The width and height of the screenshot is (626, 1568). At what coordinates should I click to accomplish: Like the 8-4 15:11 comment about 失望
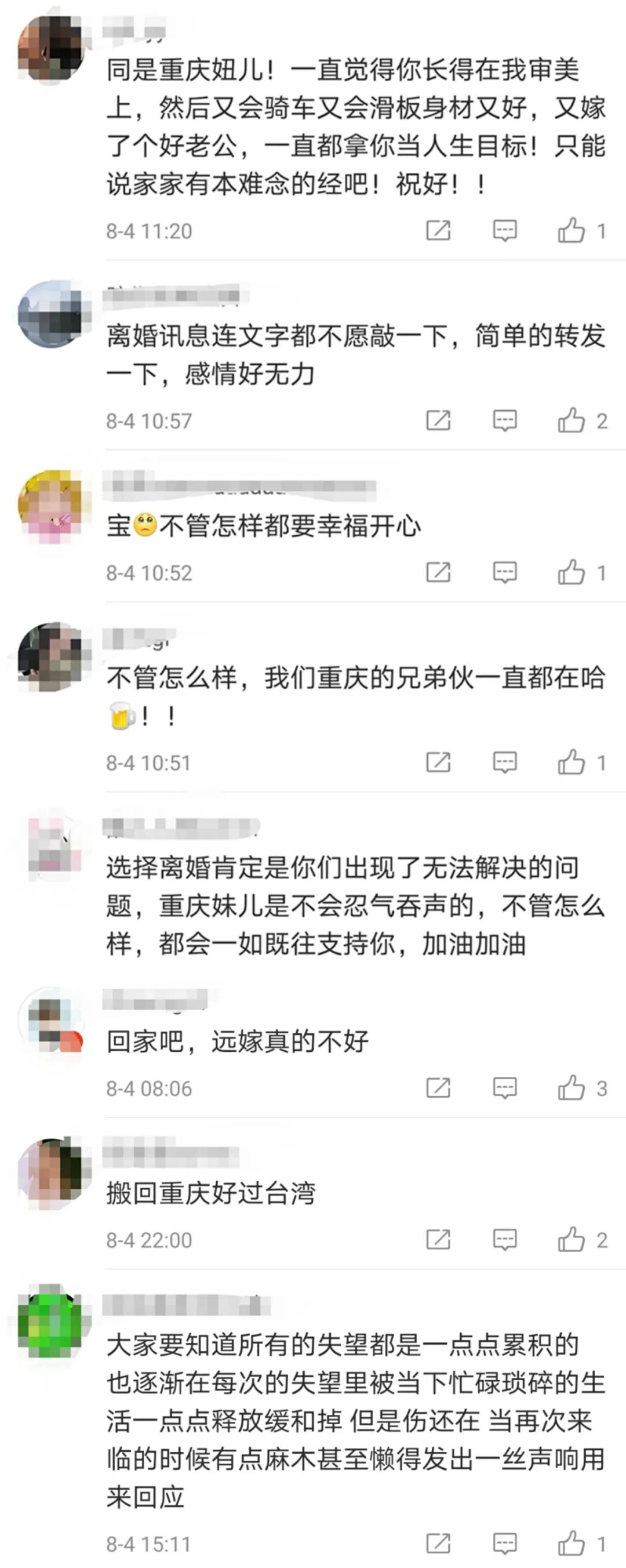pos(572,1544)
